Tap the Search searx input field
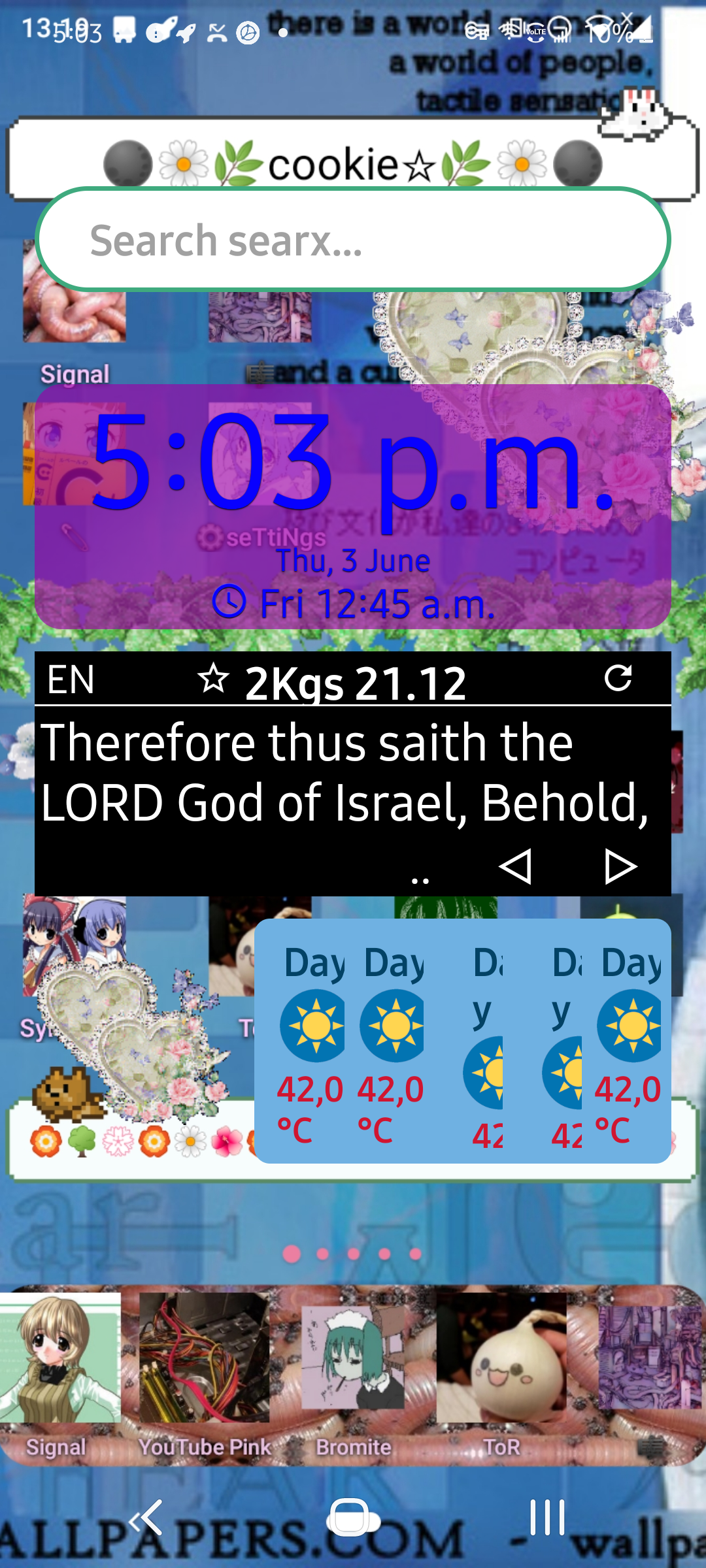This screenshot has width=706, height=1568. pyautogui.click(x=353, y=239)
